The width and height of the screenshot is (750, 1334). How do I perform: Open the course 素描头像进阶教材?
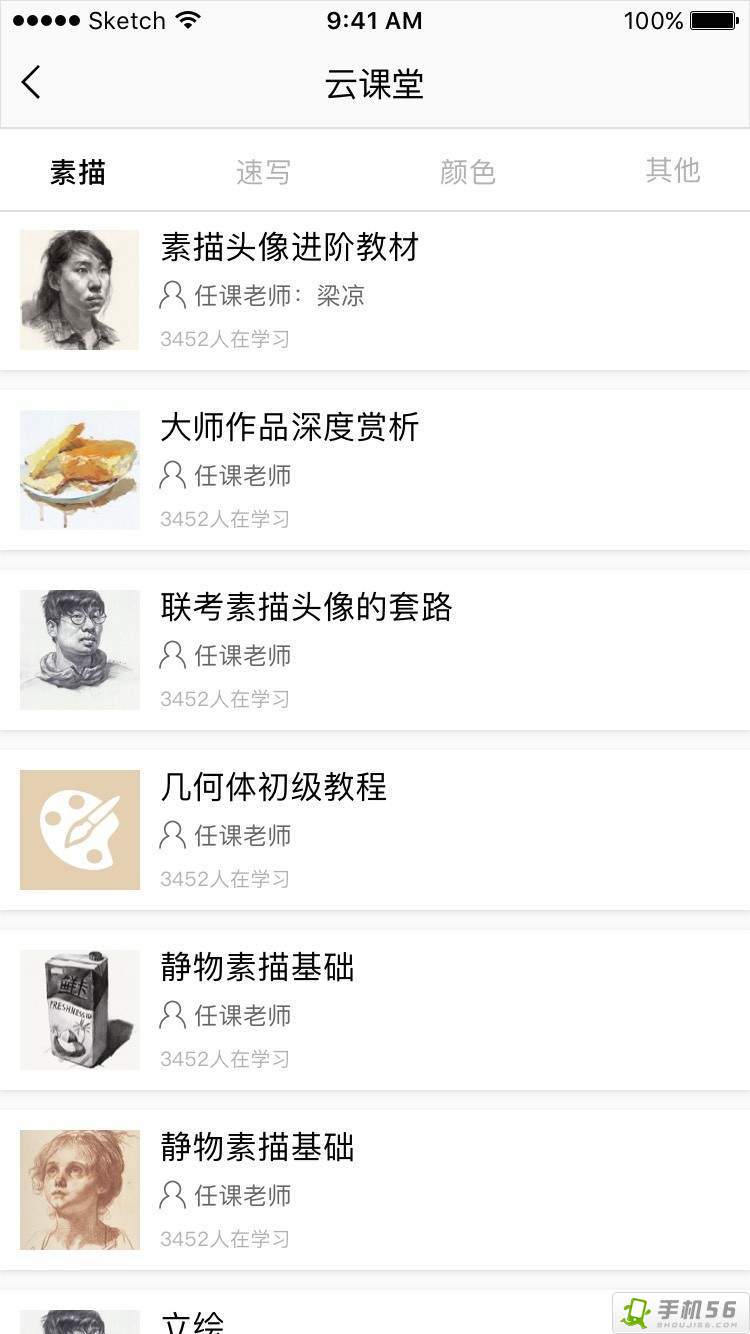pyautogui.click(x=290, y=247)
